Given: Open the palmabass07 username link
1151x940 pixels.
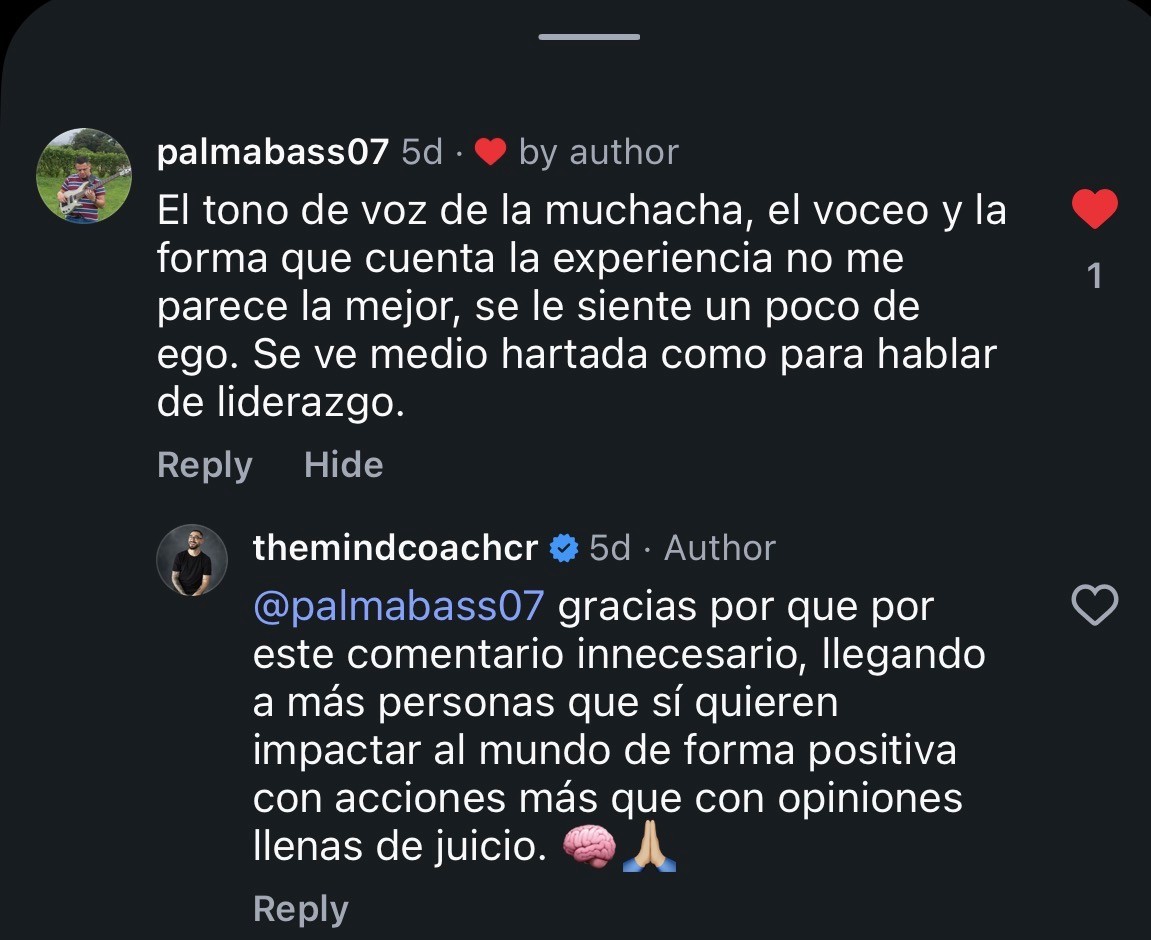Looking at the screenshot, I should (x=272, y=152).
